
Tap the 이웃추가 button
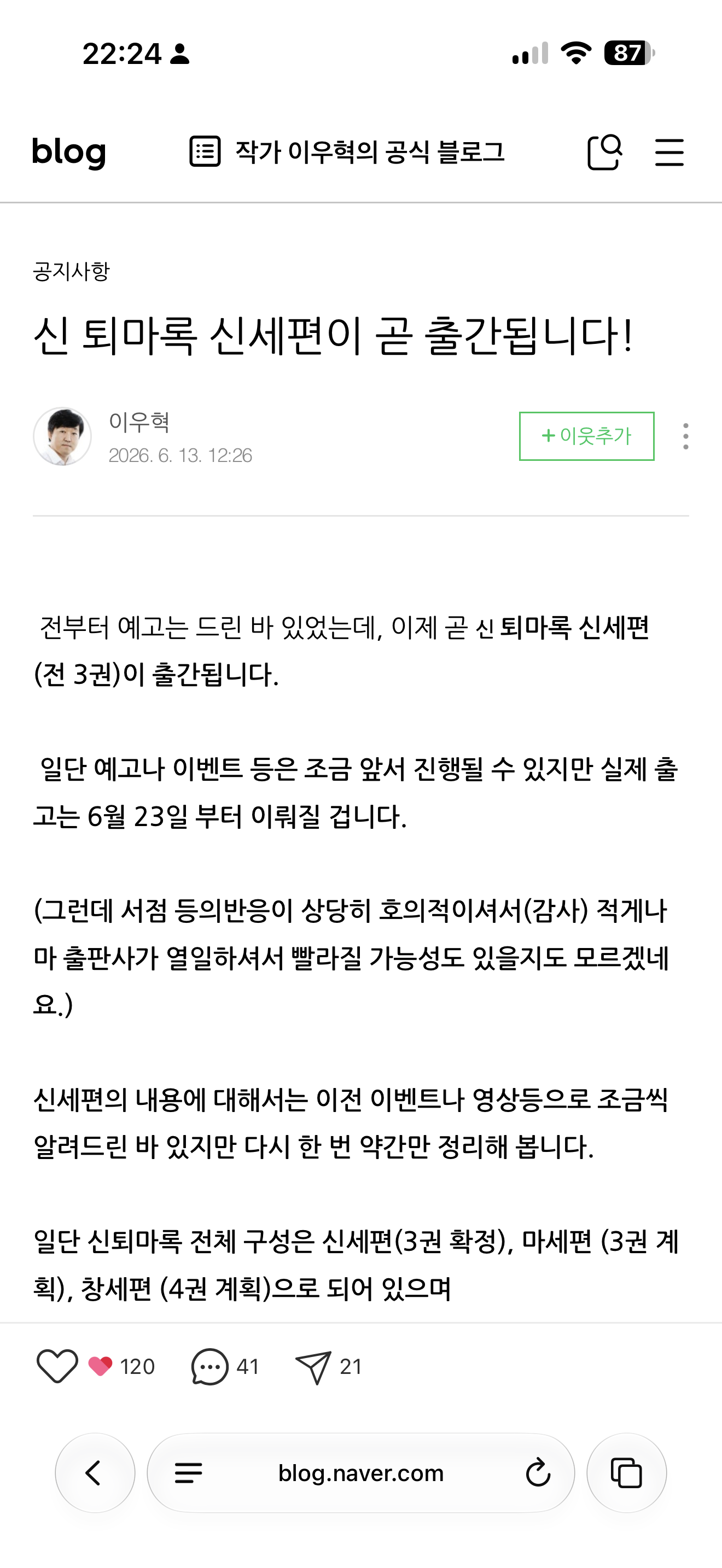(586, 436)
